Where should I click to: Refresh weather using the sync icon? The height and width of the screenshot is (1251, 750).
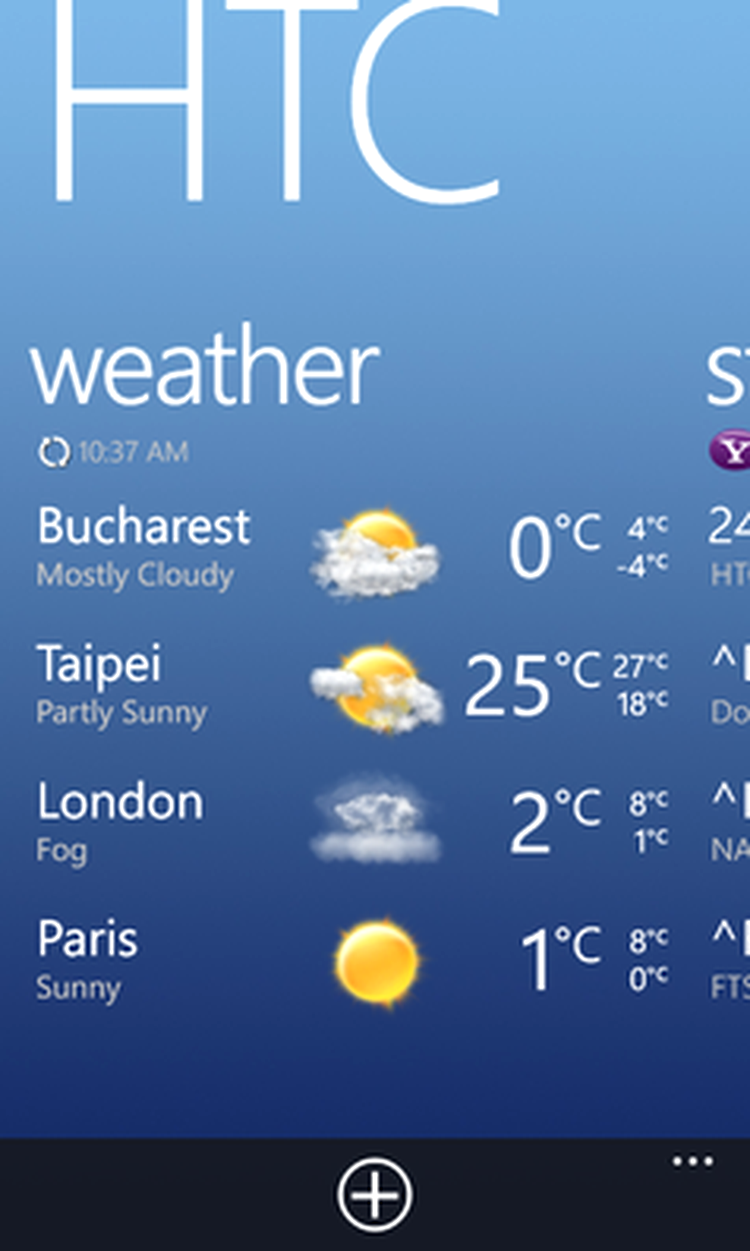click(53, 453)
